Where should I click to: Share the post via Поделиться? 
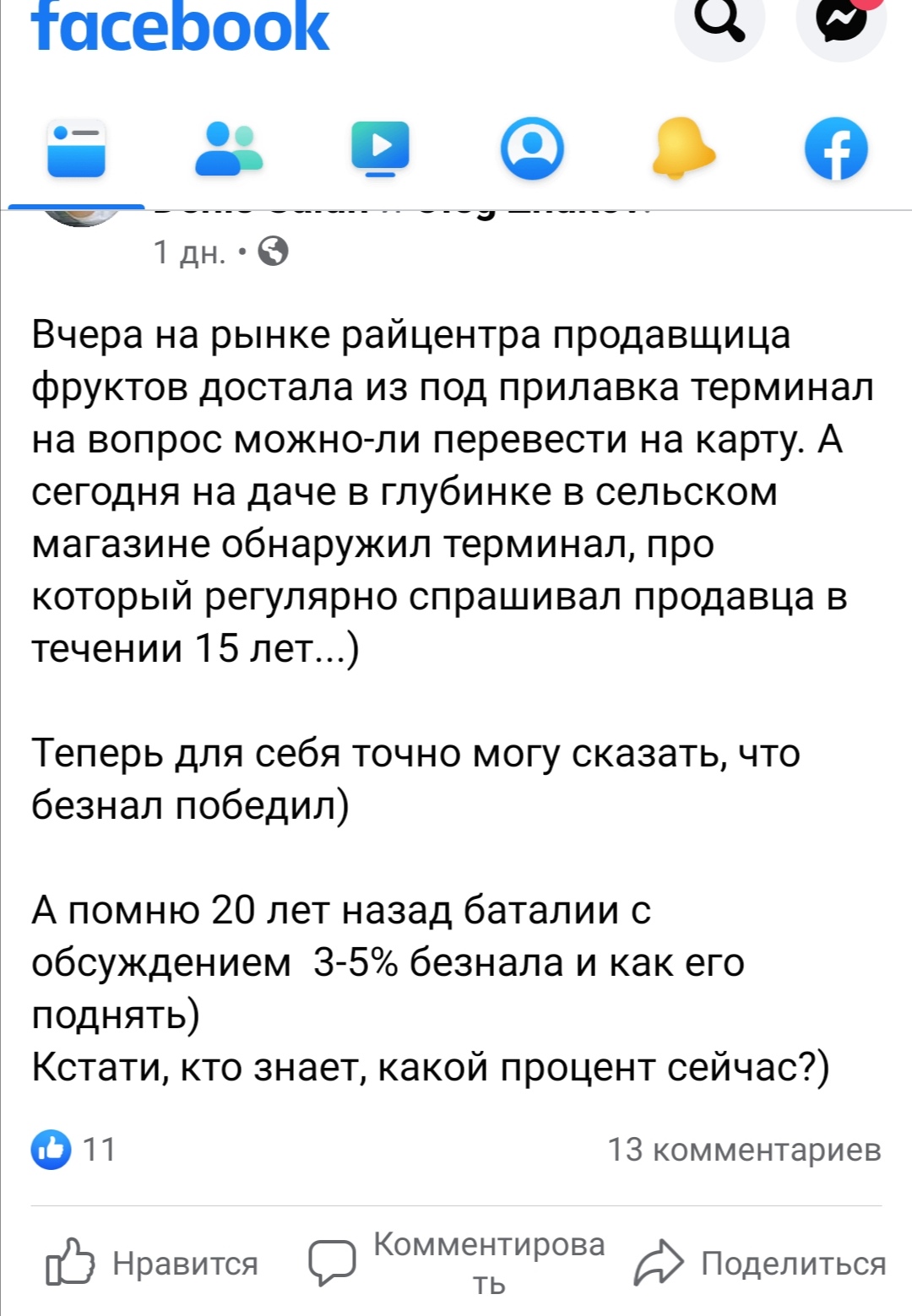pyautogui.click(x=760, y=1263)
